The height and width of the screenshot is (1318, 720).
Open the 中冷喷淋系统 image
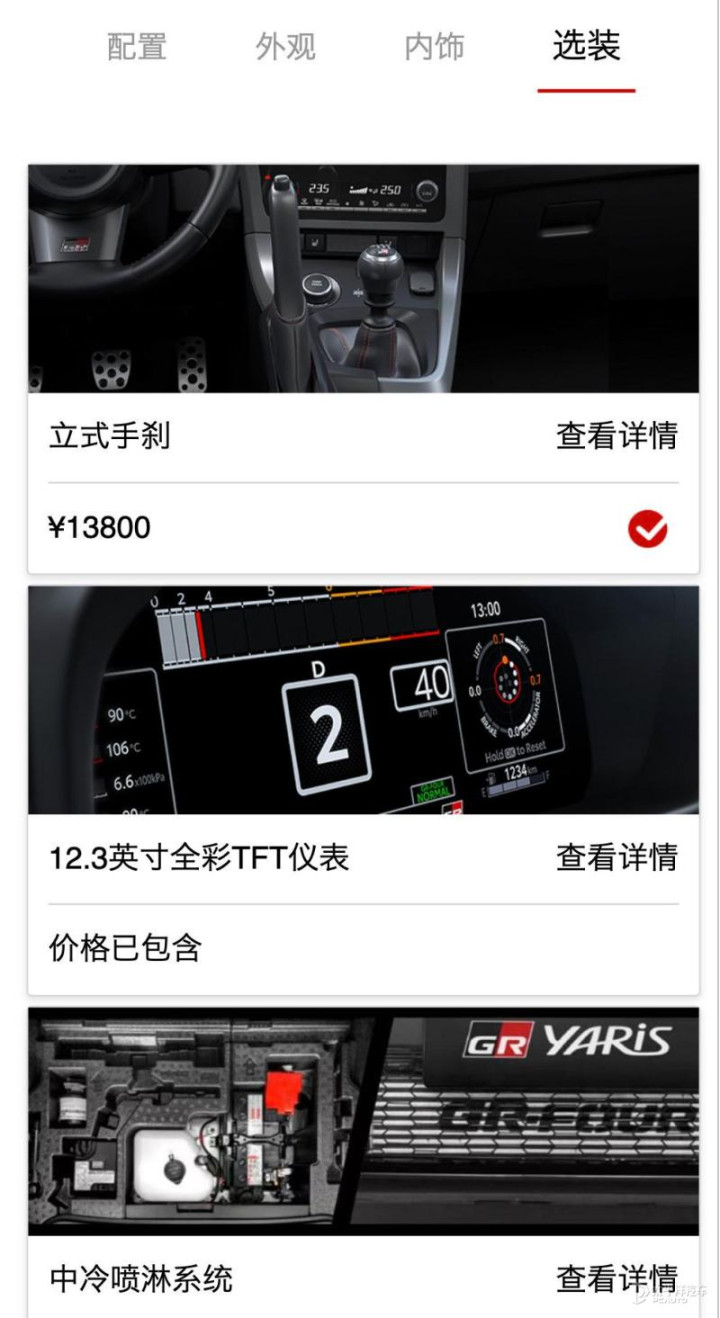click(363, 1121)
